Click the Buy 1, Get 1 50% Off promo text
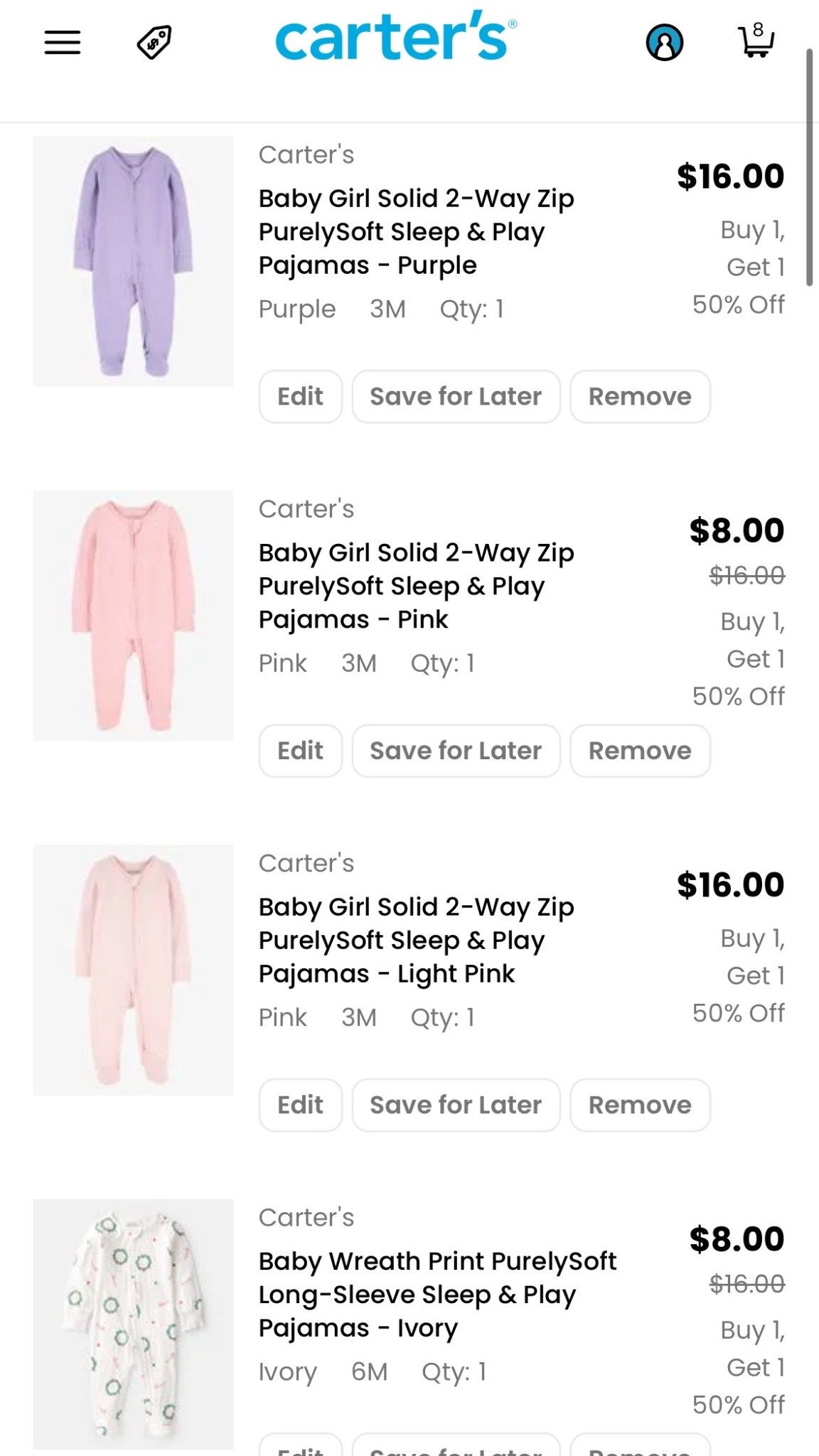The image size is (819, 1456). click(x=741, y=267)
